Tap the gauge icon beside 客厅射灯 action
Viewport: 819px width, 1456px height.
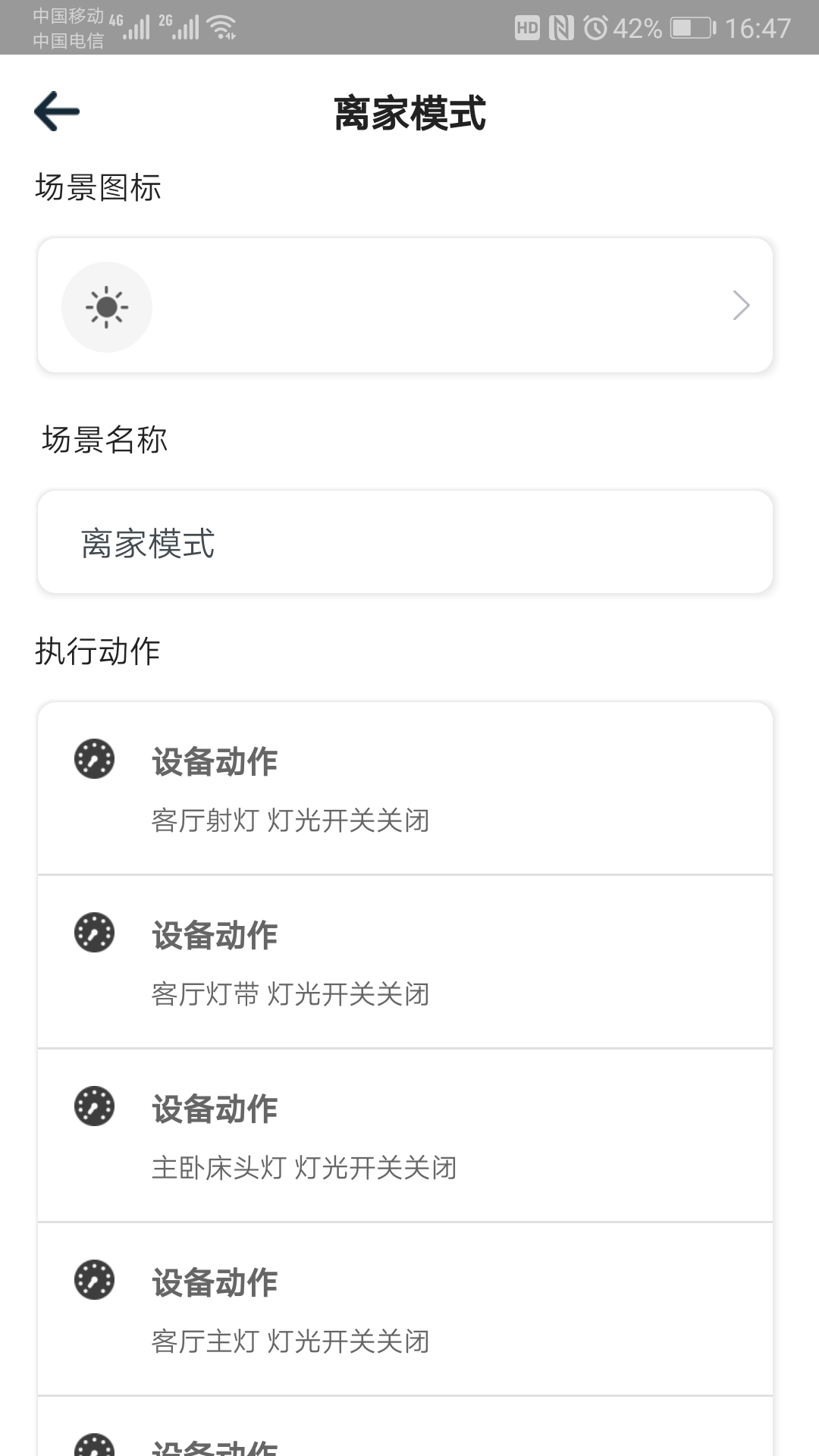(94, 761)
